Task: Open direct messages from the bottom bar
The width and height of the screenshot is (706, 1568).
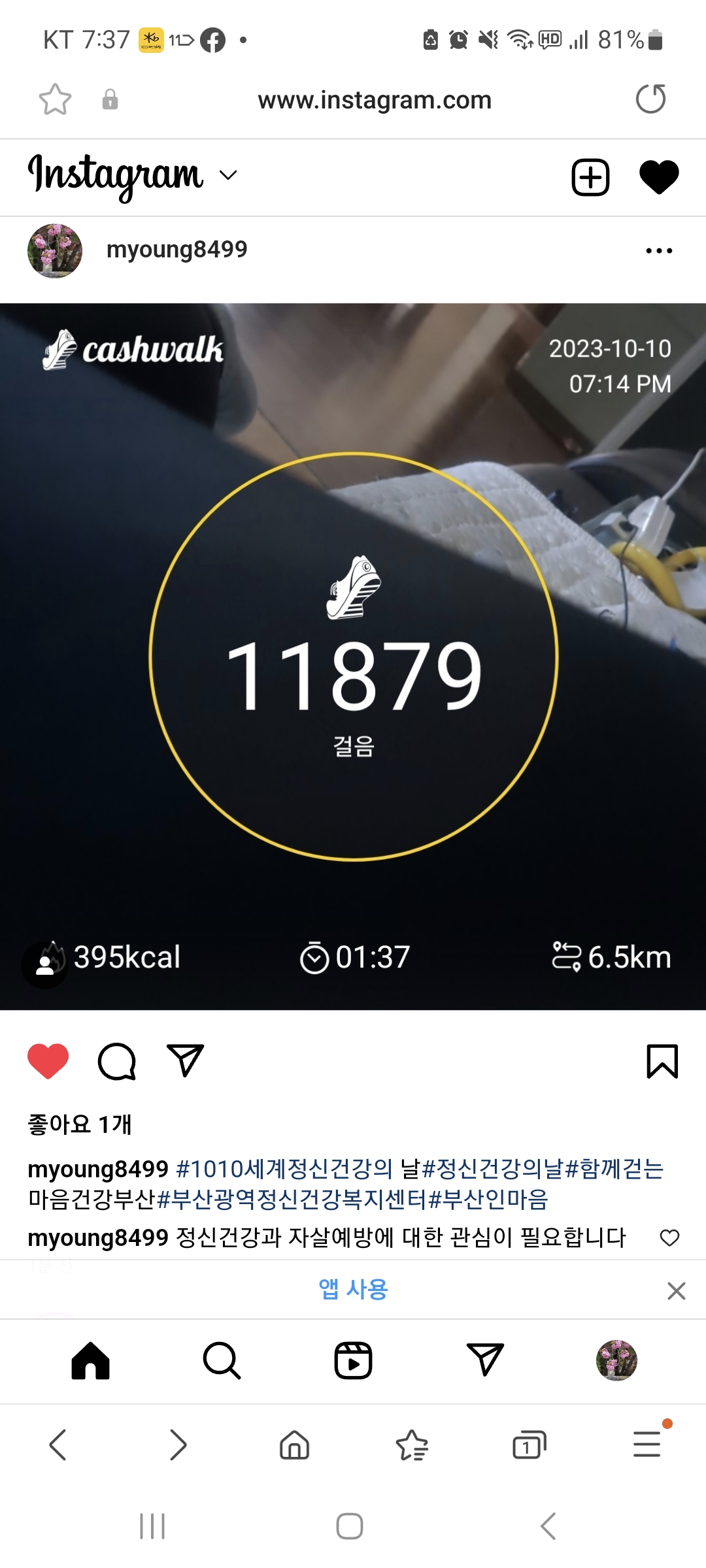Action: pyautogui.click(x=485, y=1360)
